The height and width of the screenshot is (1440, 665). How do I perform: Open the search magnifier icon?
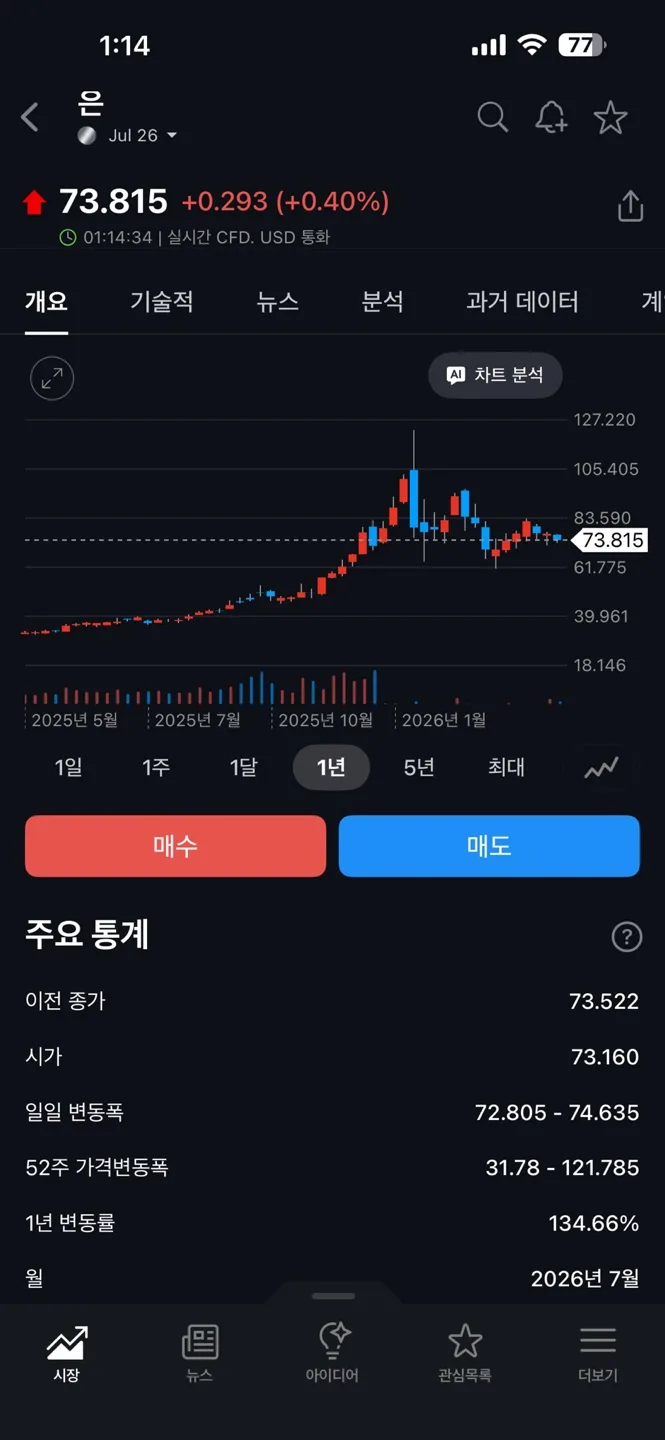click(492, 117)
